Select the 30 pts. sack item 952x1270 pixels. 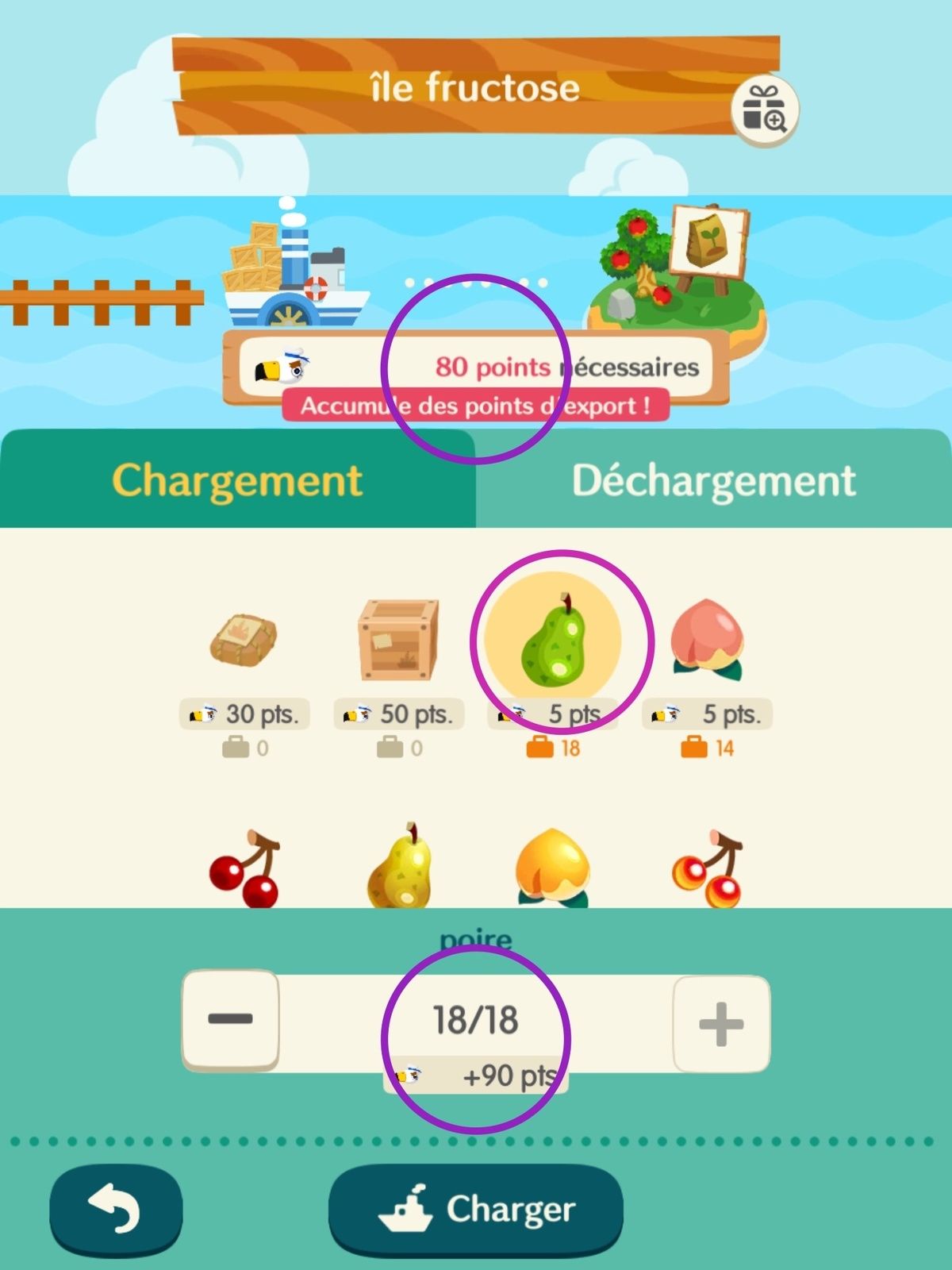click(x=244, y=640)
